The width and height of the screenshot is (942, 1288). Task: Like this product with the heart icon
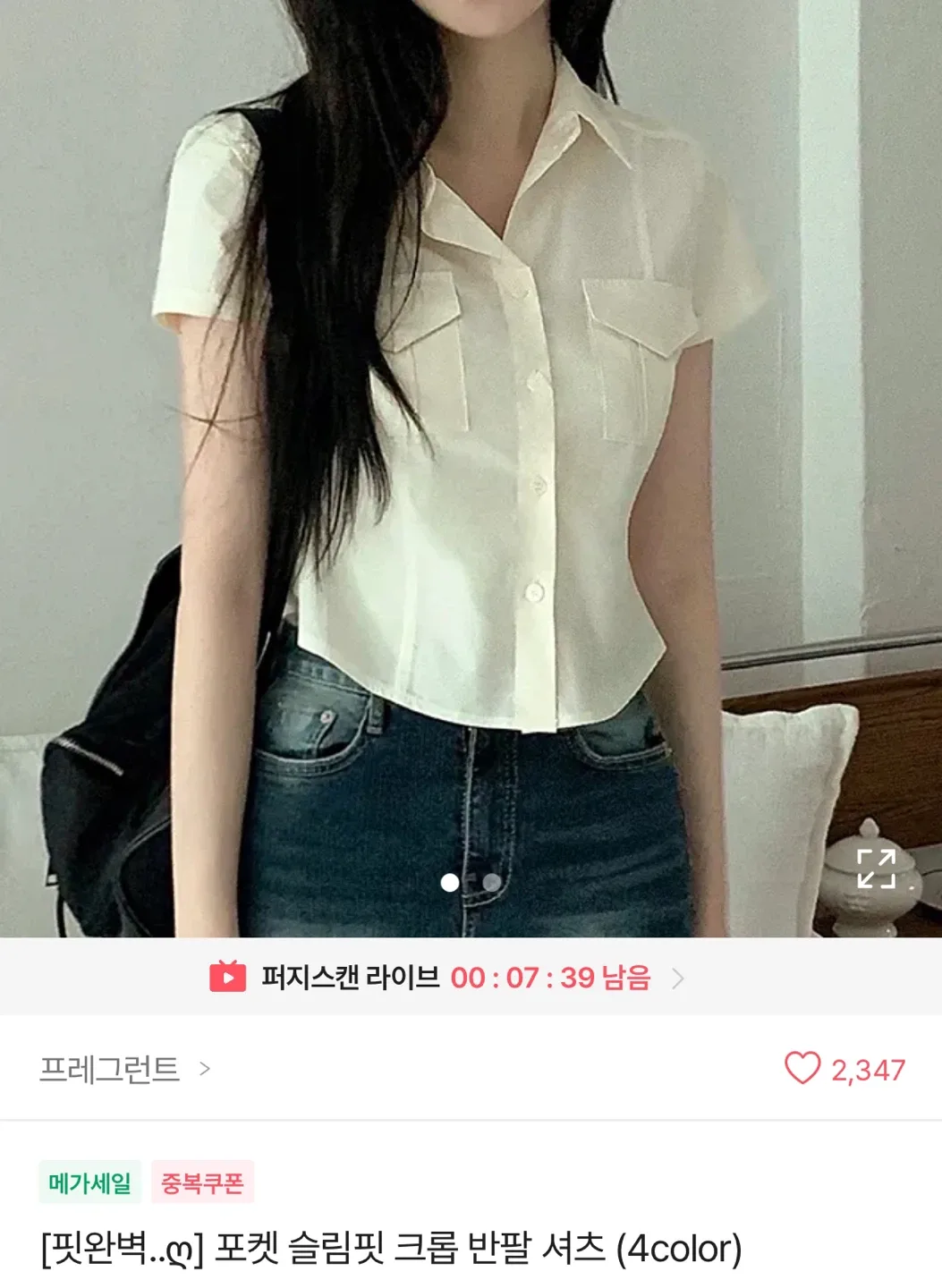point(802,1069)
